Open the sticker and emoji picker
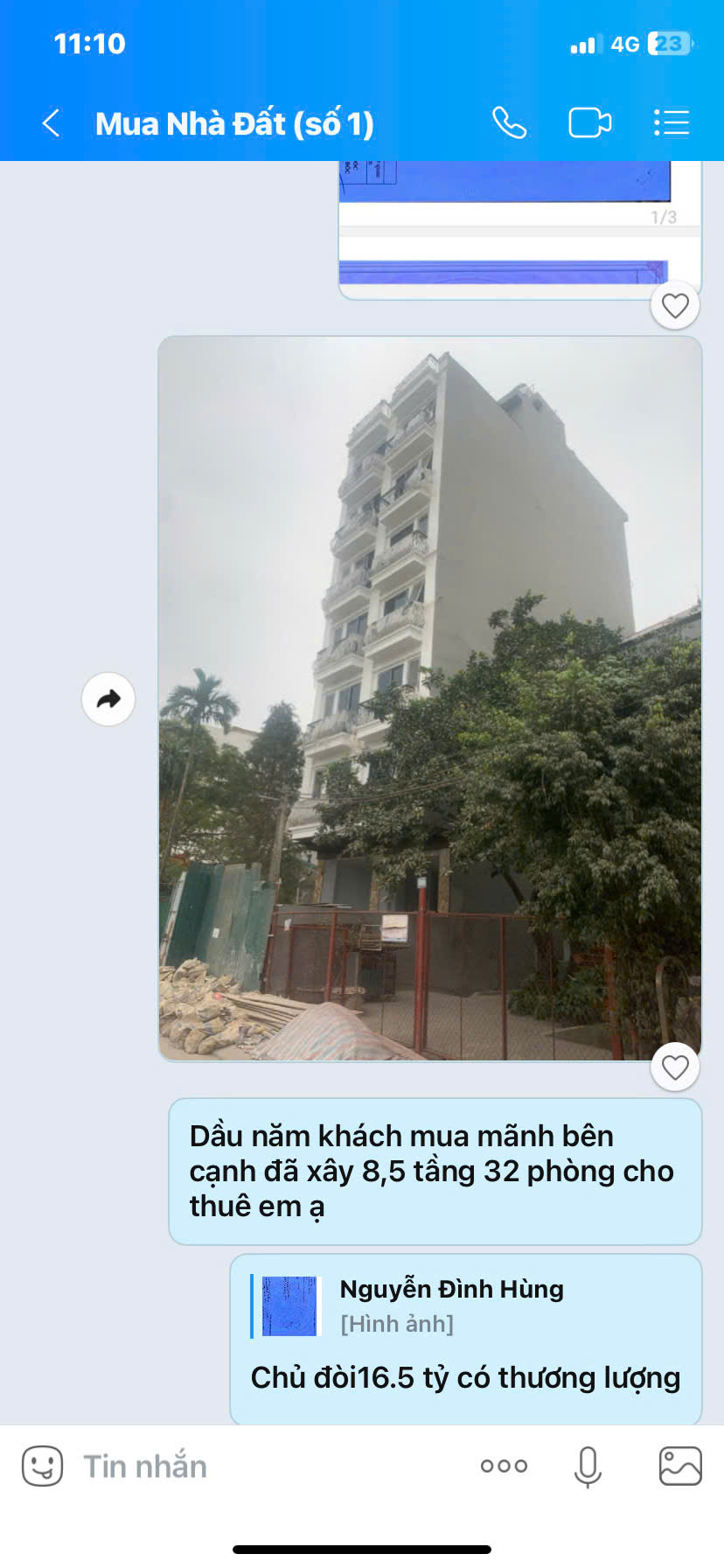This screenshot has height=1568, width=724. click(42, 1466)
